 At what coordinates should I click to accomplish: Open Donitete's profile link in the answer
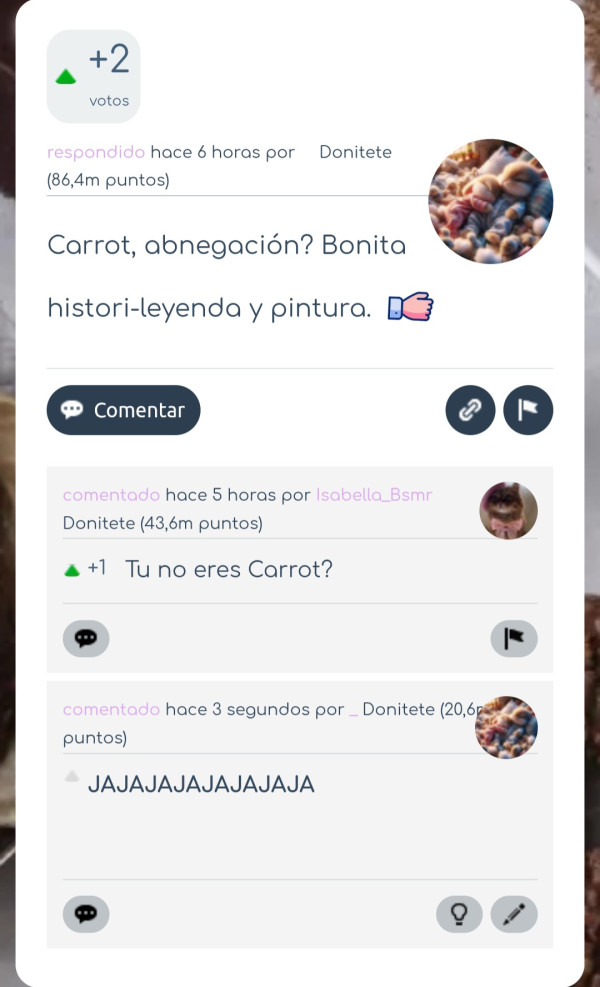click(x=355, y=152)
